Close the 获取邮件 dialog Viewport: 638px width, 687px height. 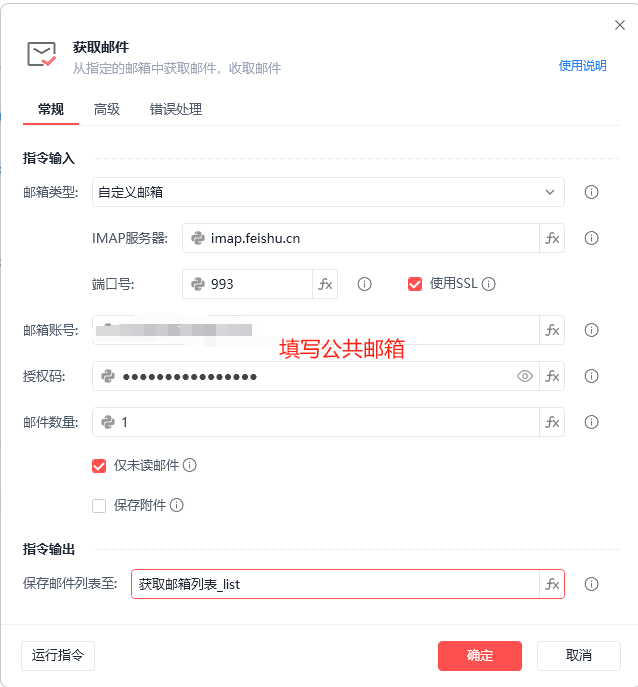619,26
